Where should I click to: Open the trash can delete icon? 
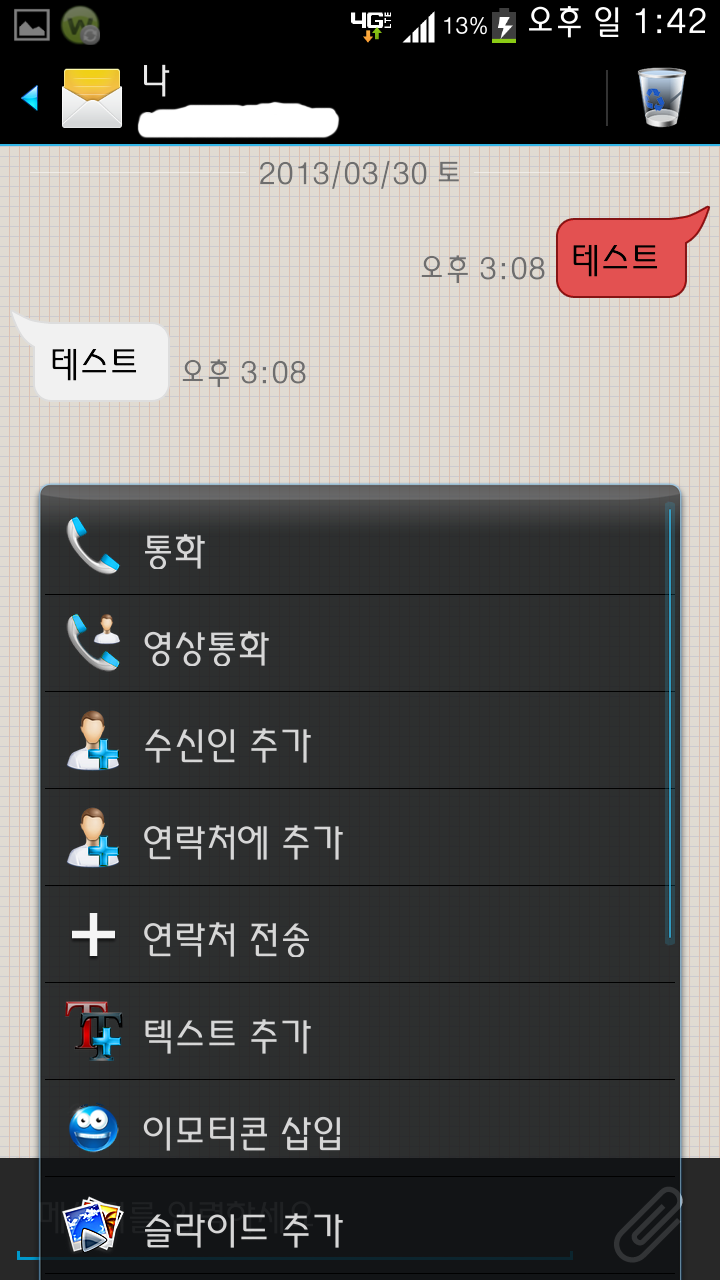[662, 98]
